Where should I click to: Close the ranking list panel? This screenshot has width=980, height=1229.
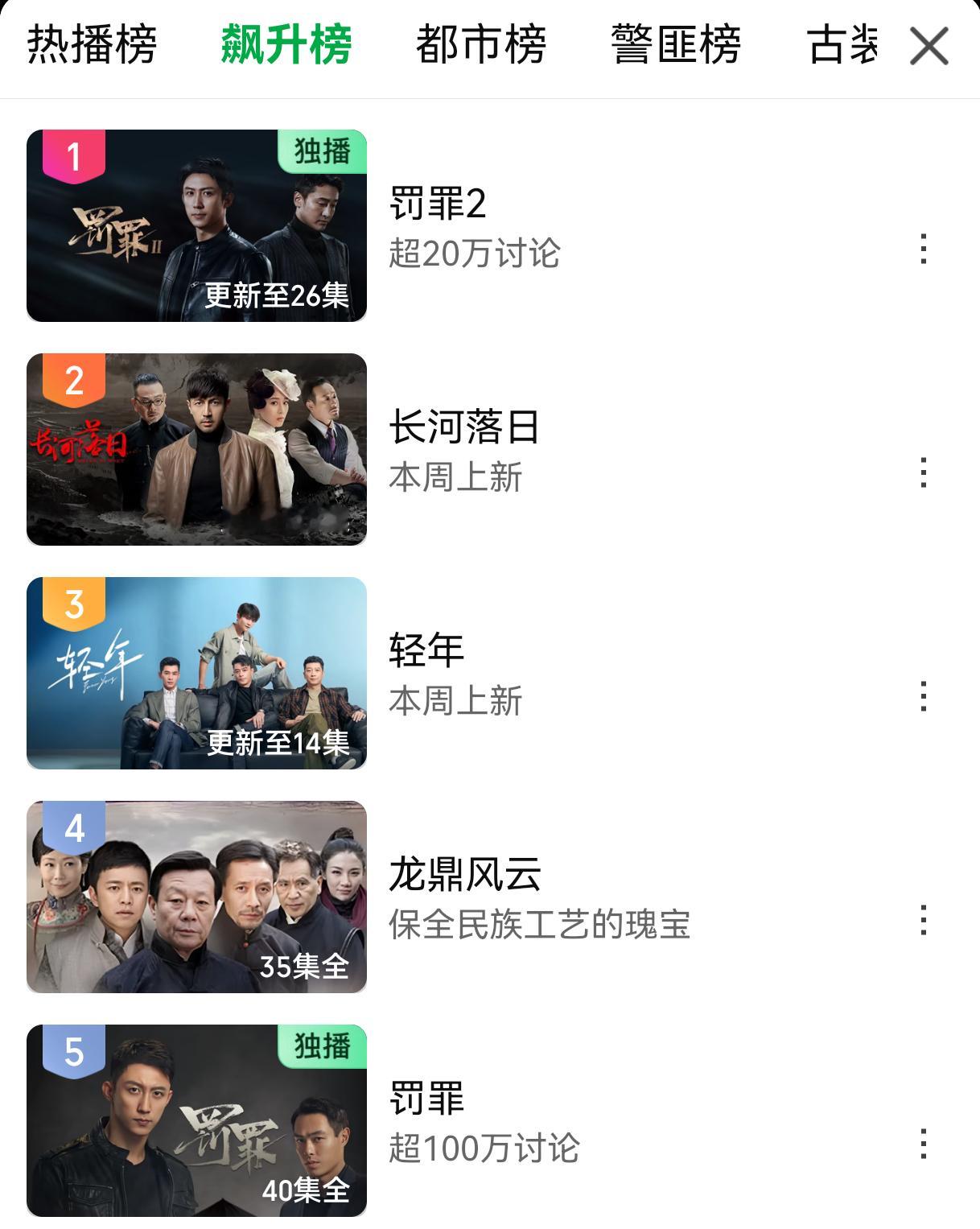pyautogui.click(x=929, y=46)
